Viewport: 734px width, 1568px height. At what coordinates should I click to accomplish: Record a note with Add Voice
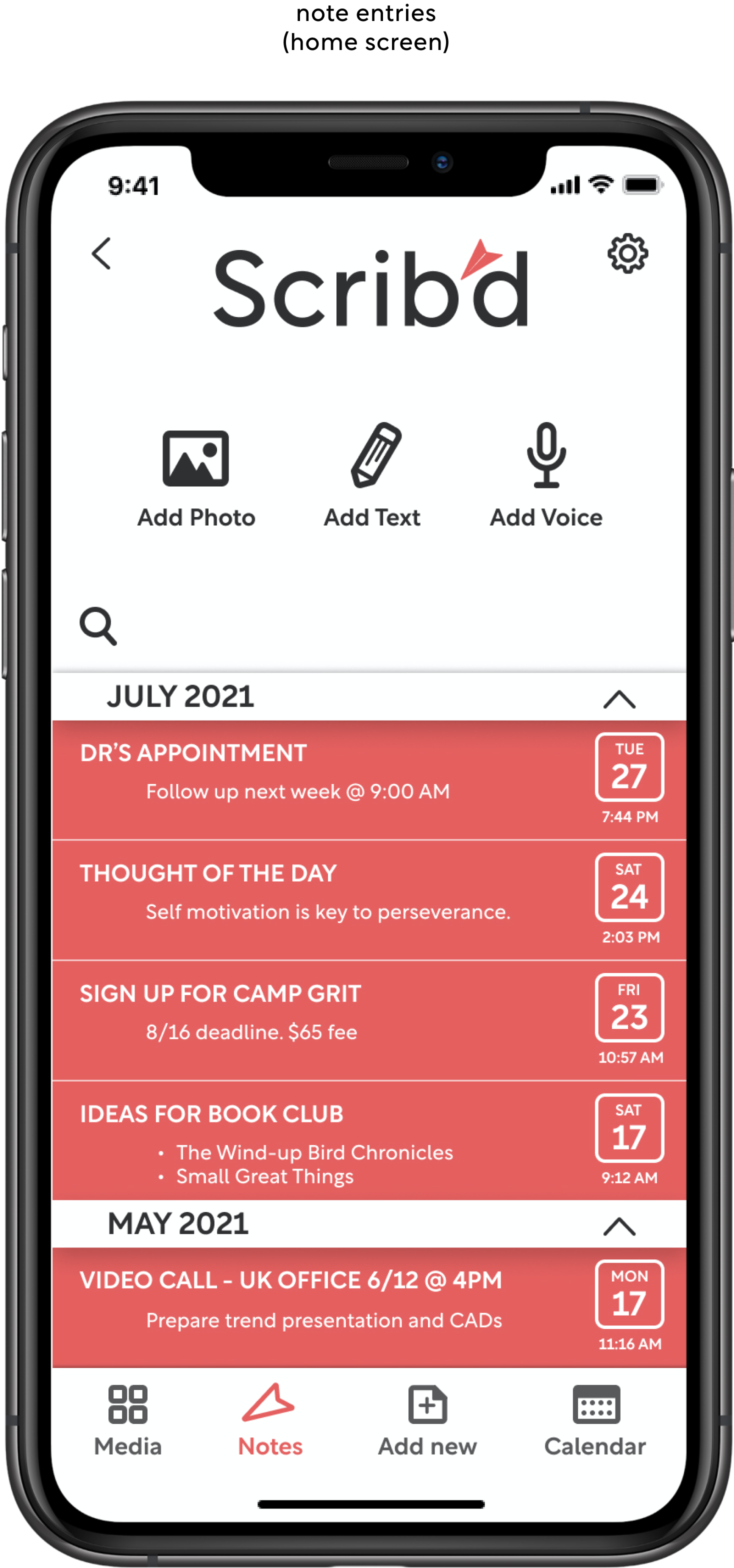point(546,475)
